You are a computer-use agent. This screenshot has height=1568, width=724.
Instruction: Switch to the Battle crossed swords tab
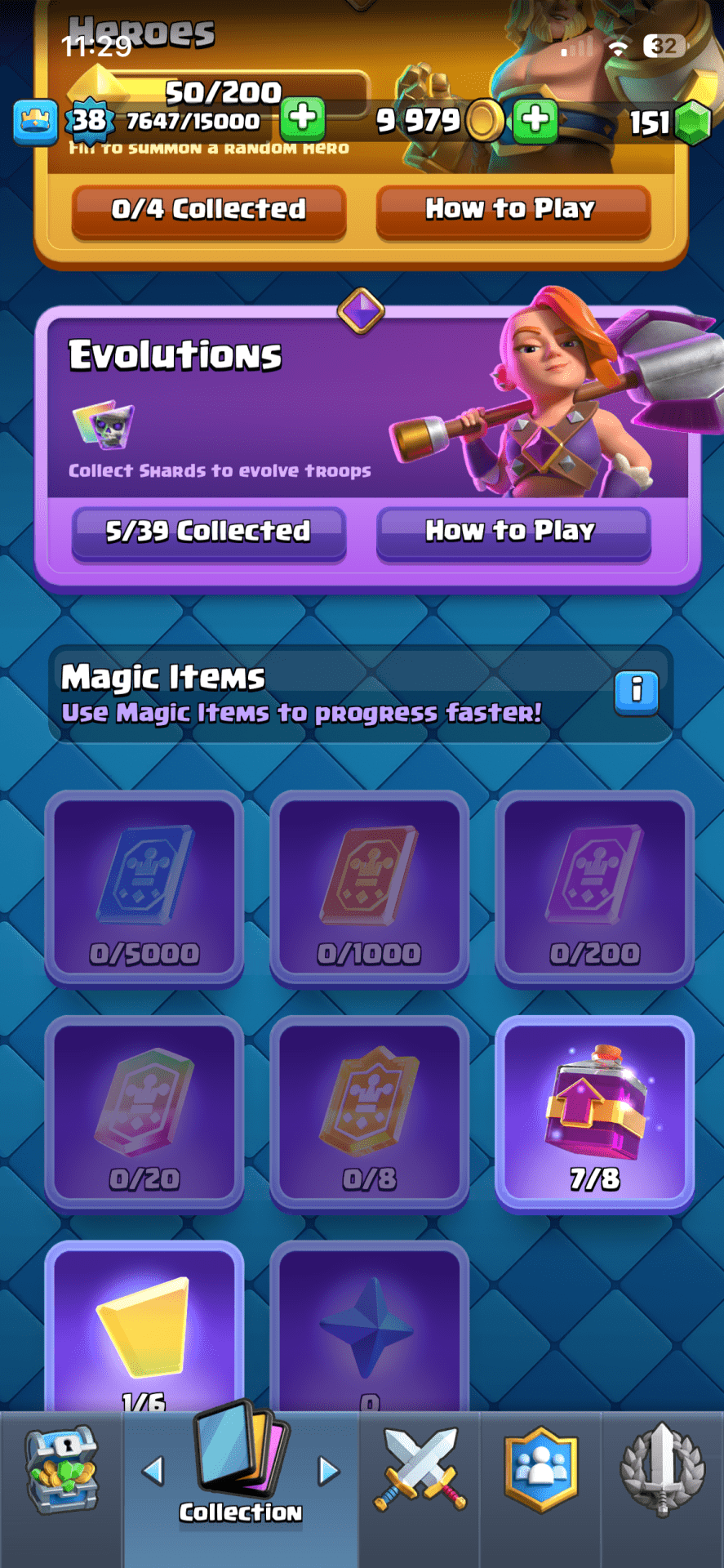[x=420, y=1470]
